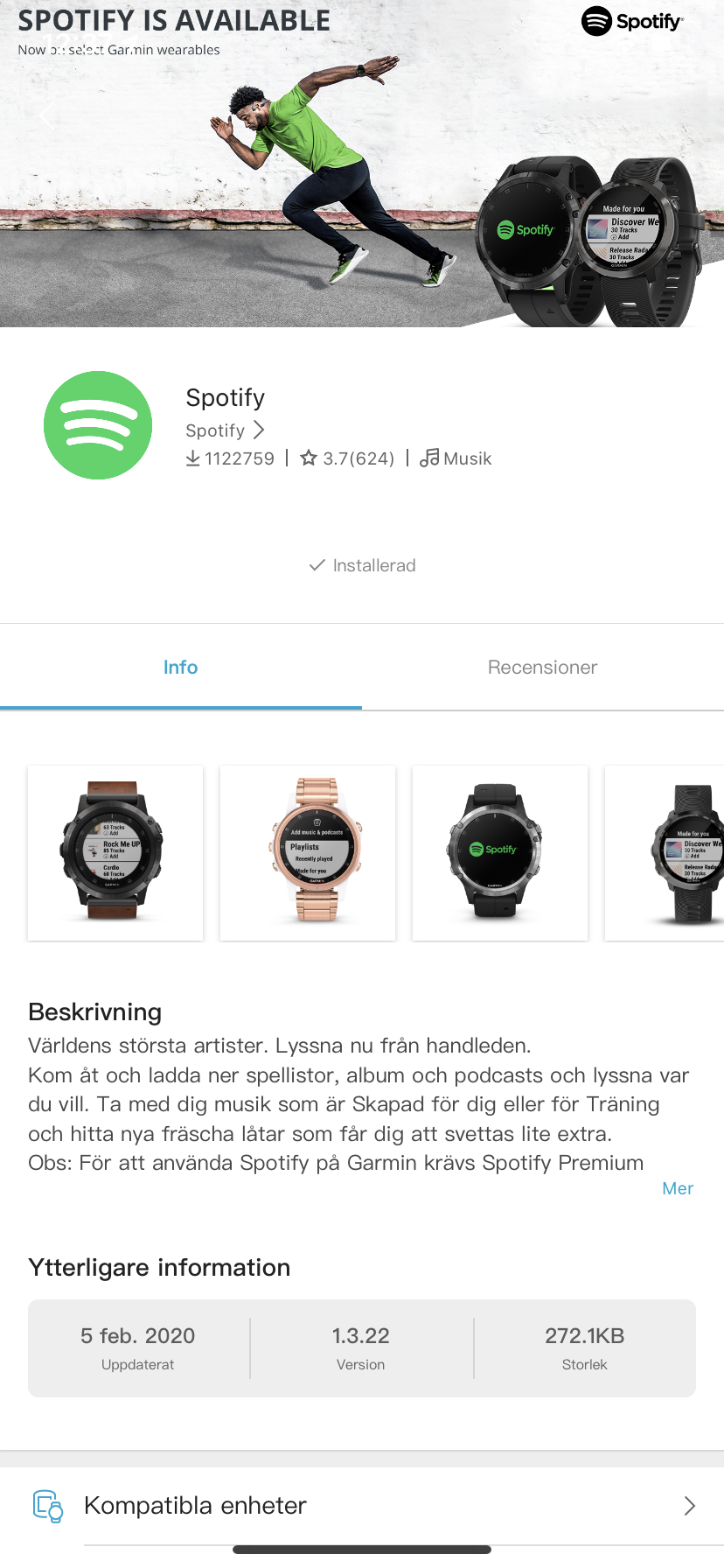Expand the description with Mer
724x1568 pixels.
point(678,1188)
